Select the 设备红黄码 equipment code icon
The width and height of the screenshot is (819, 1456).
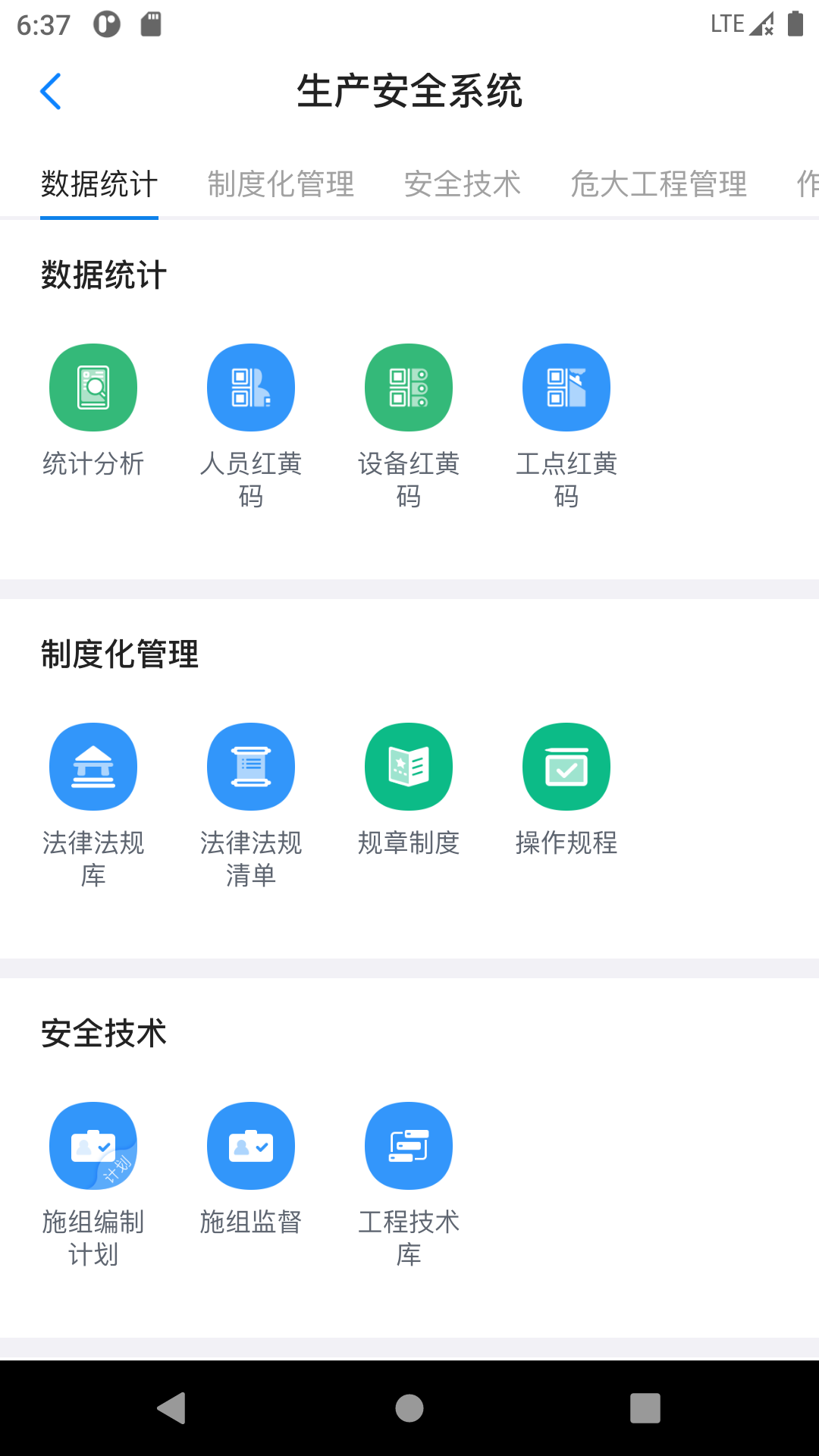(408, 387)
